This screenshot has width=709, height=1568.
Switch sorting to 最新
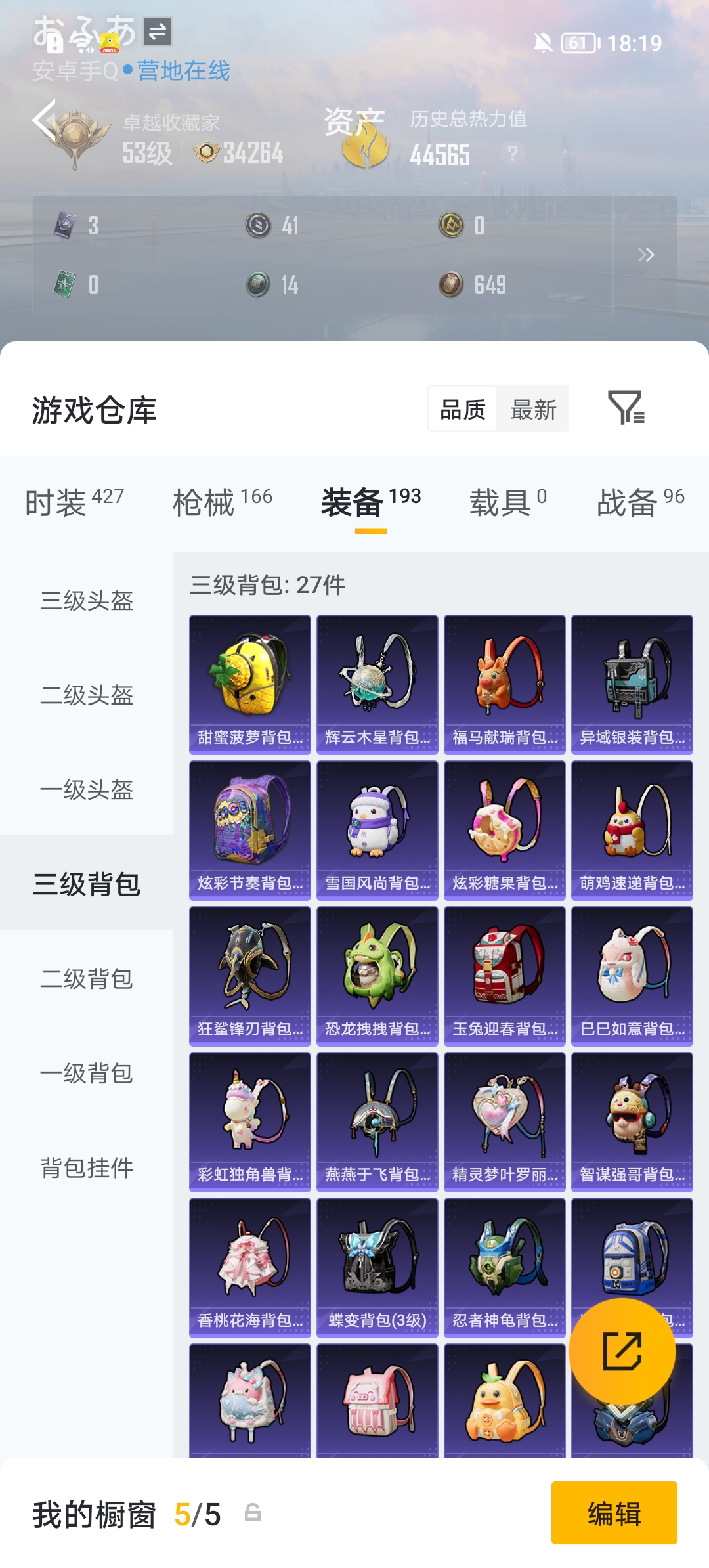coord(534,408)
